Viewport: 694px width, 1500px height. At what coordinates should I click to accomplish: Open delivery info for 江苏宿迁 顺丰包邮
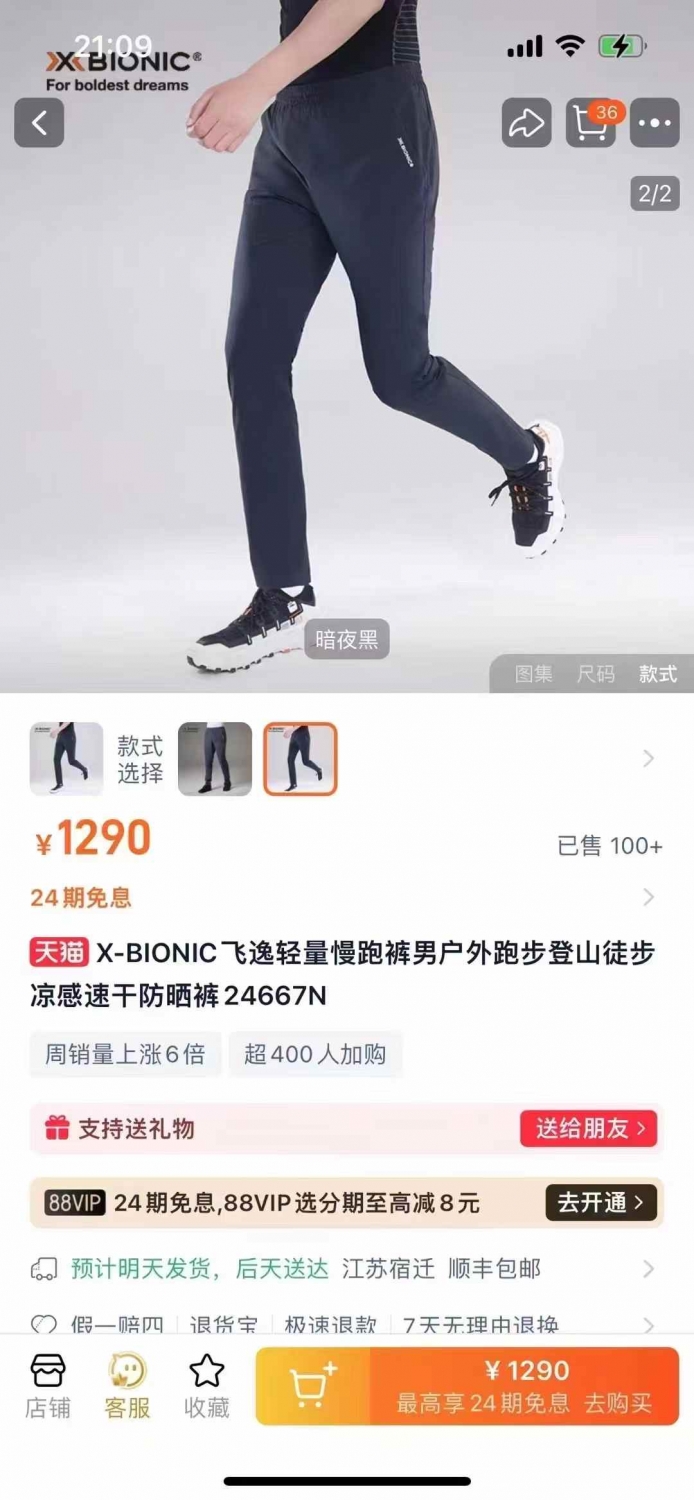pyautogui.click(x=347, y=1269)
